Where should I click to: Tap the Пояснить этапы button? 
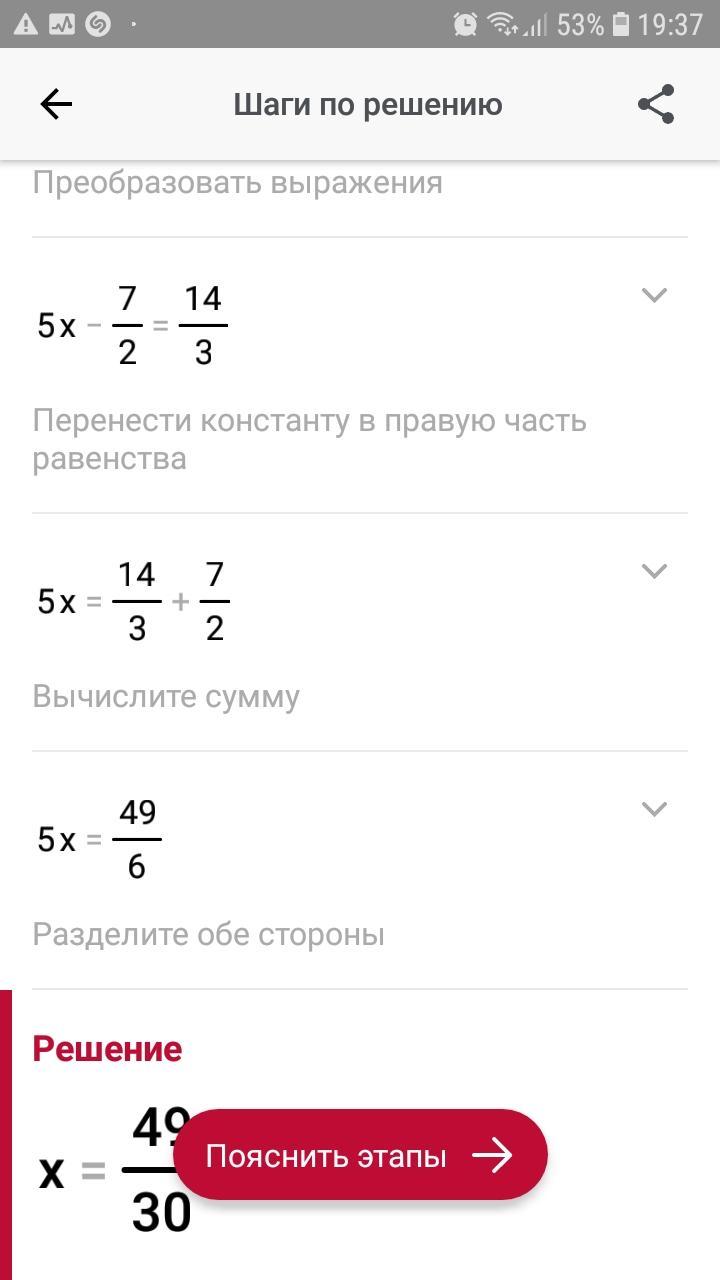click(x=360, y=1155)
